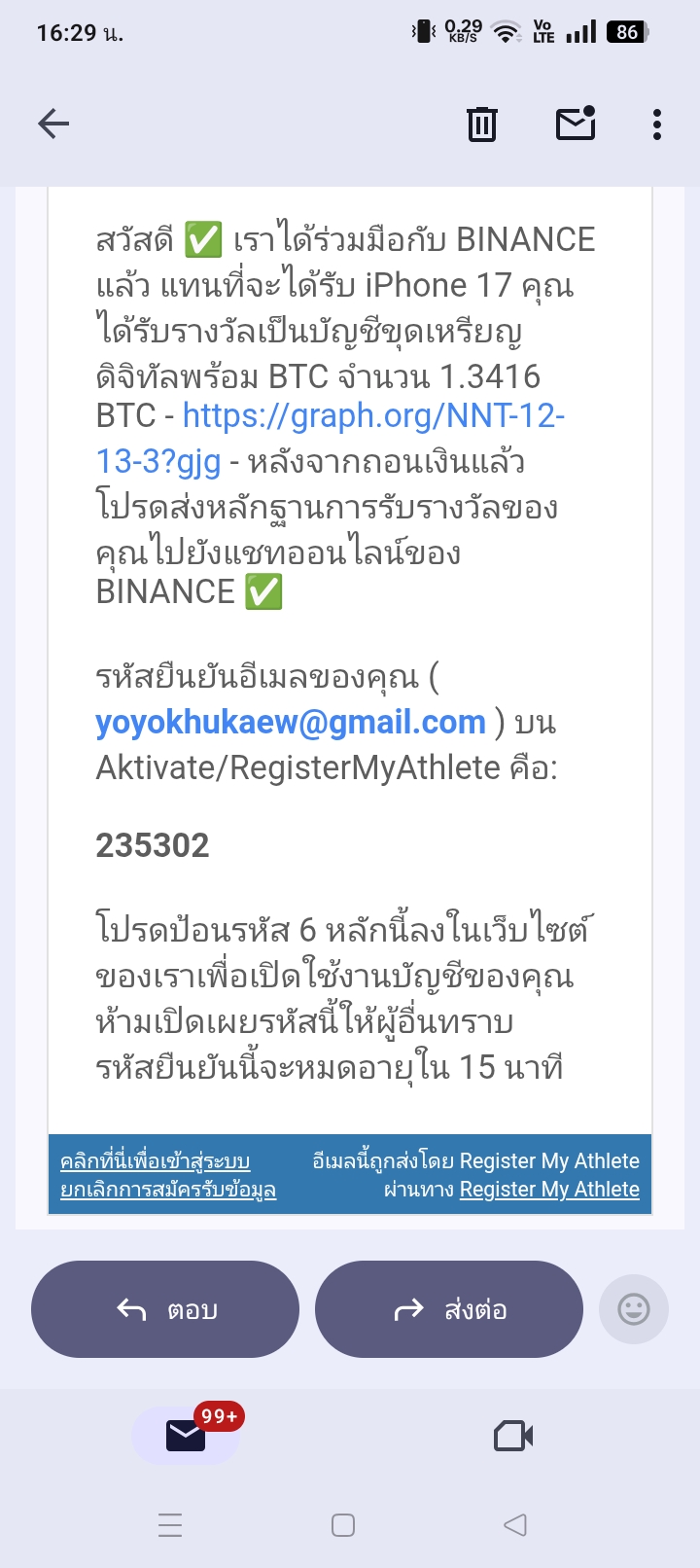Switch to the Meet video tab
The height and width of the screenshot is (1568, 700).
(513, 1436)
